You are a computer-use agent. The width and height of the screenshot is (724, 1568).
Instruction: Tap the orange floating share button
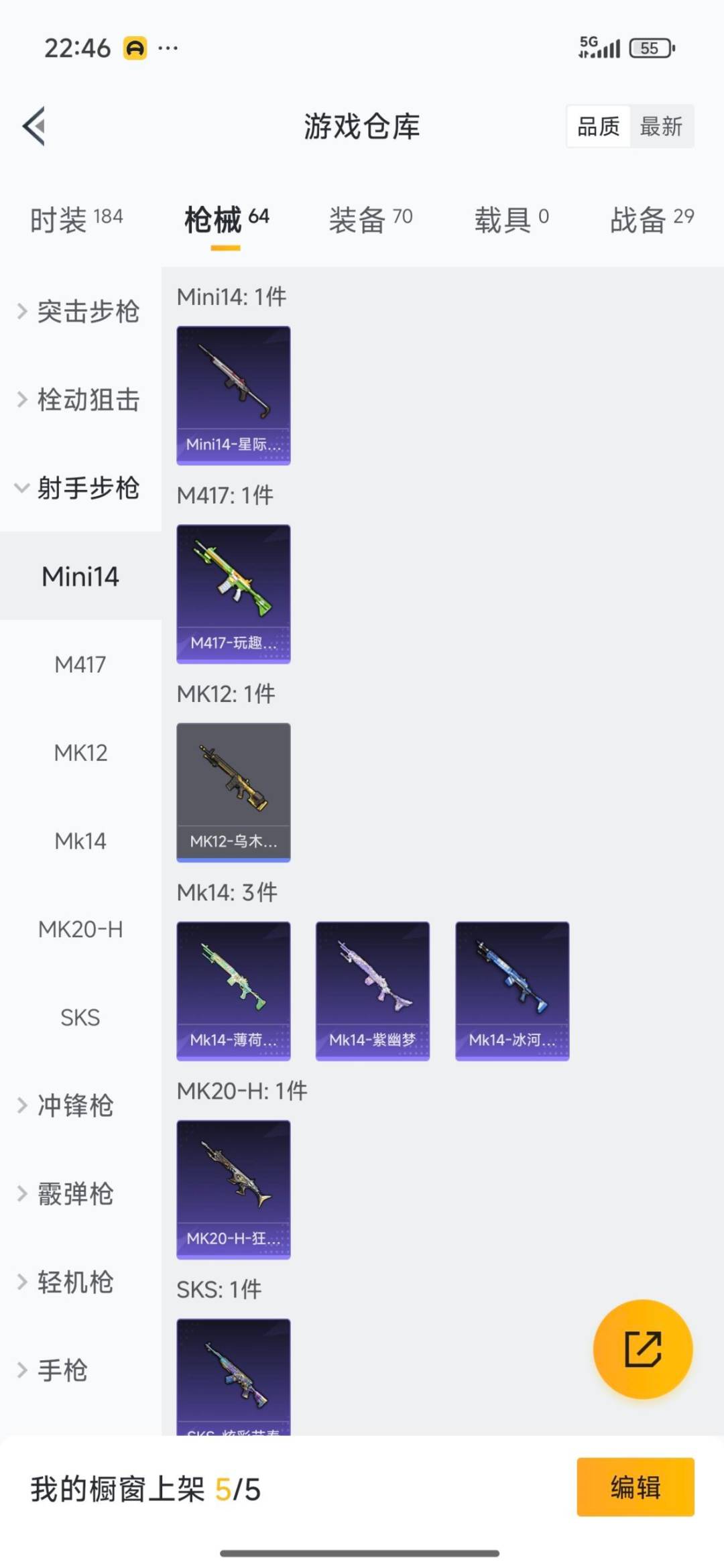coord(643,1349)
